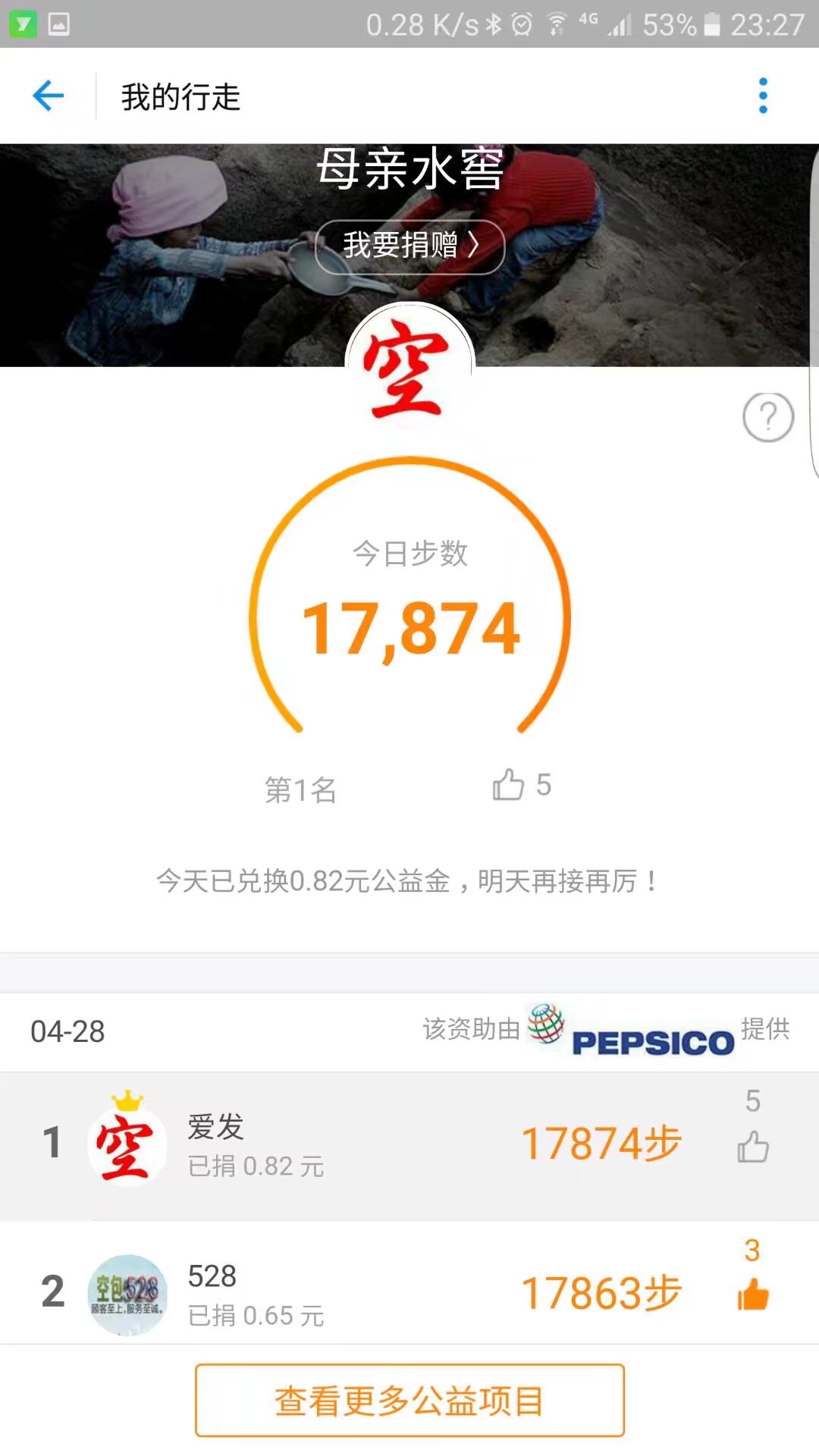
Task: Open the three-dot overflow menu
Action: click(x=763, y=96)
